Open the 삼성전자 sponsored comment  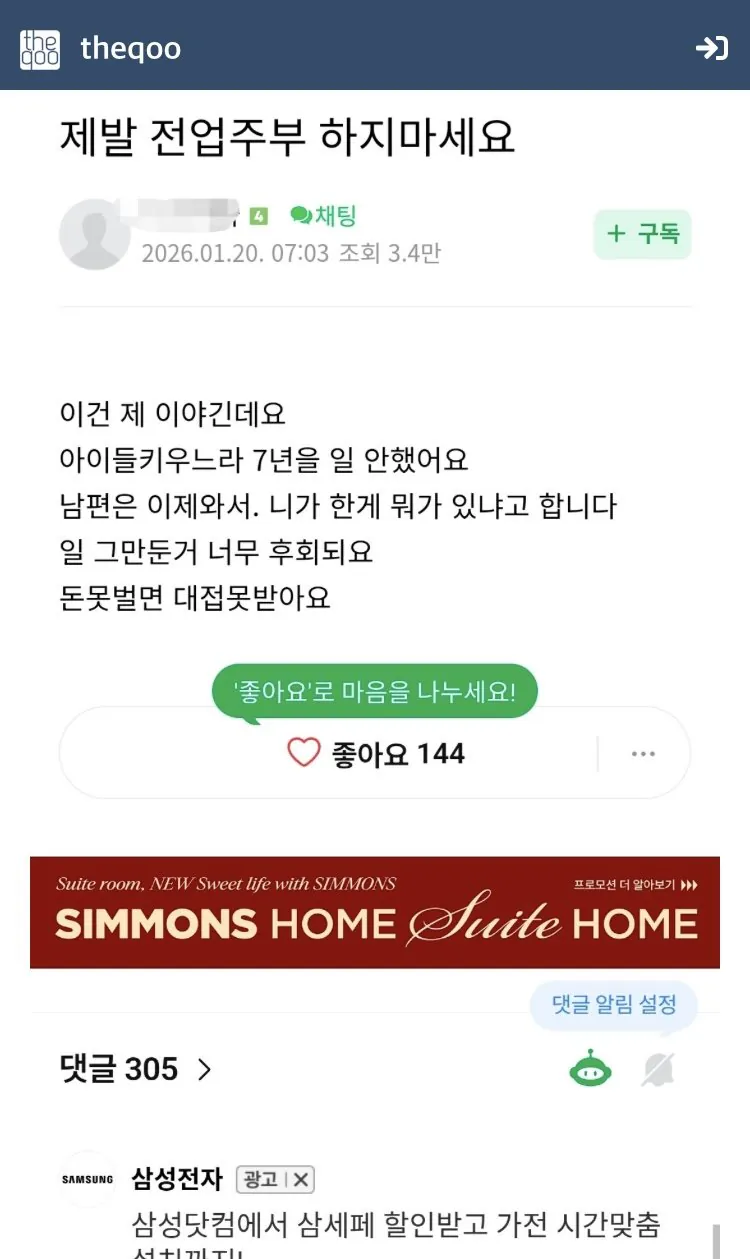coord(395,1225)
